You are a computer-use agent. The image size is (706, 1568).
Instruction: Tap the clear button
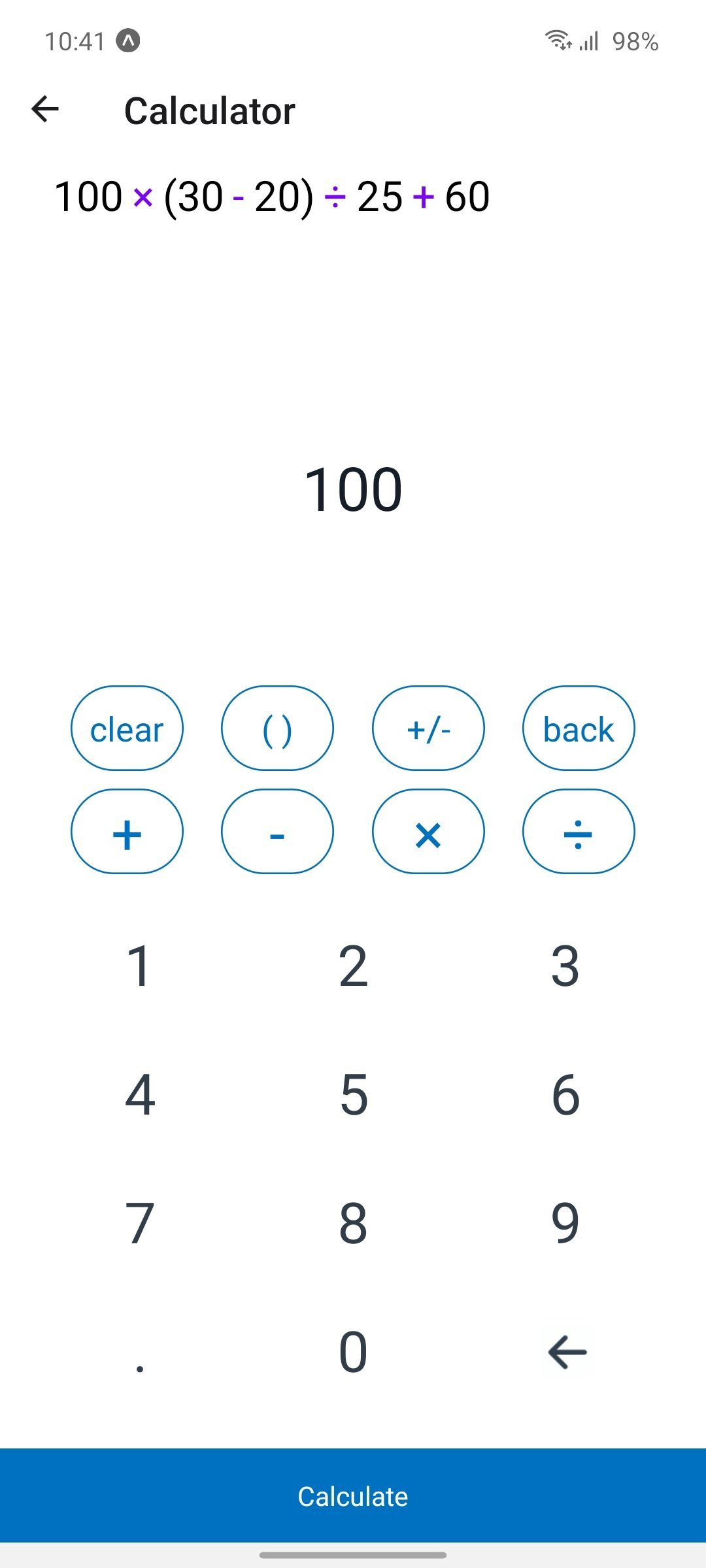tap(127, 729)
